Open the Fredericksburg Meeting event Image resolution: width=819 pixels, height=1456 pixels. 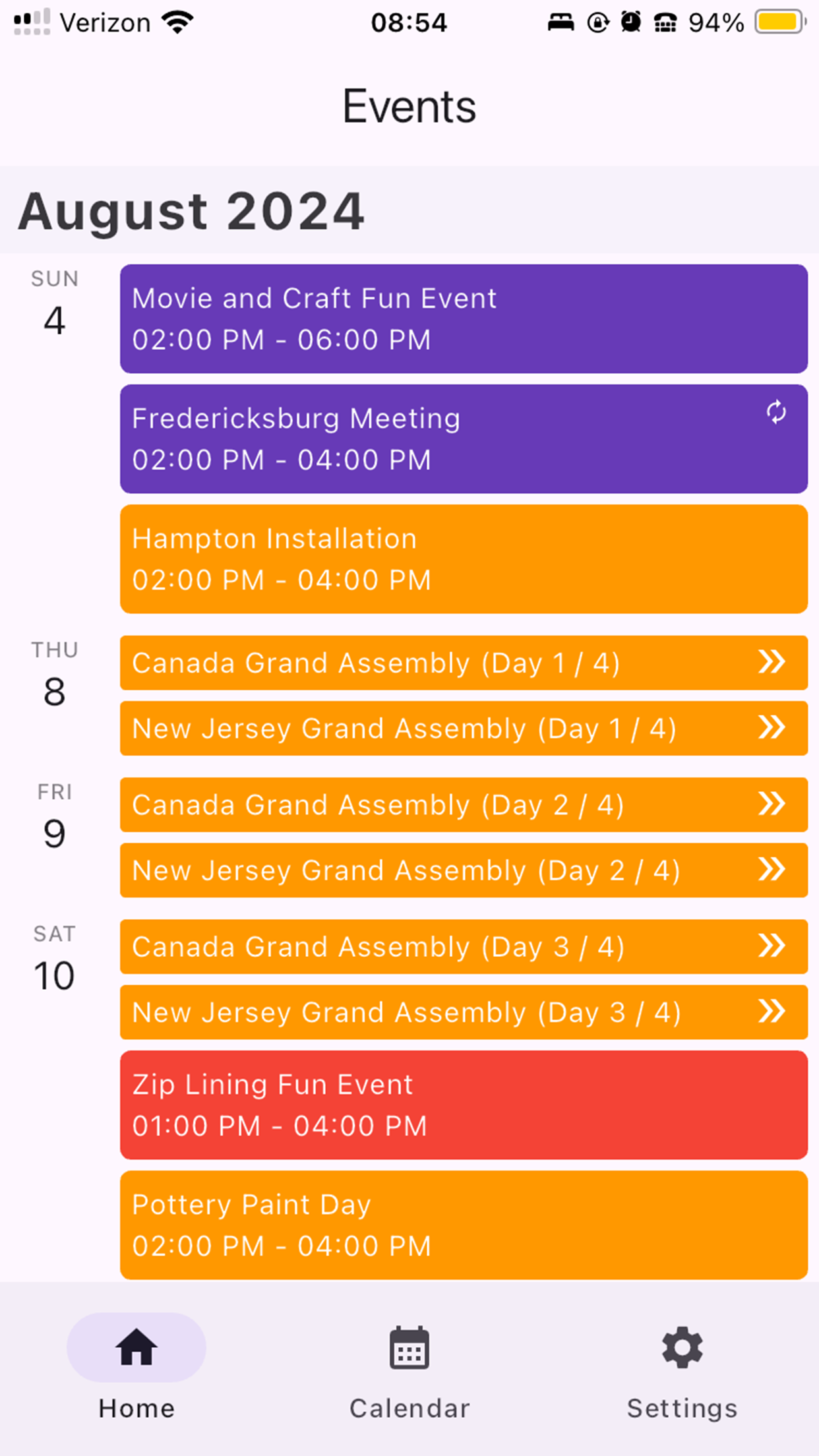(464, 439)
